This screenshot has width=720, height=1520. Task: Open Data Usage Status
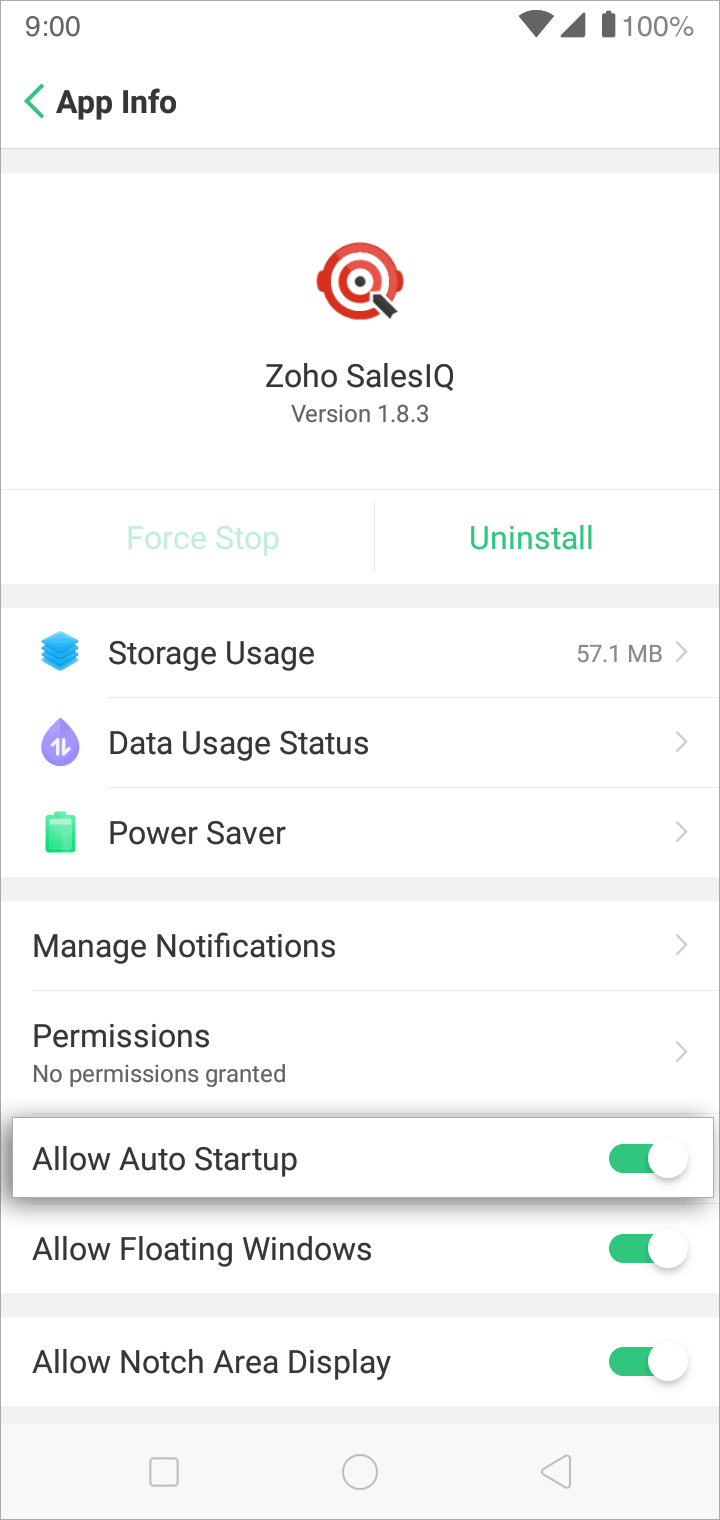click(360, 743)
